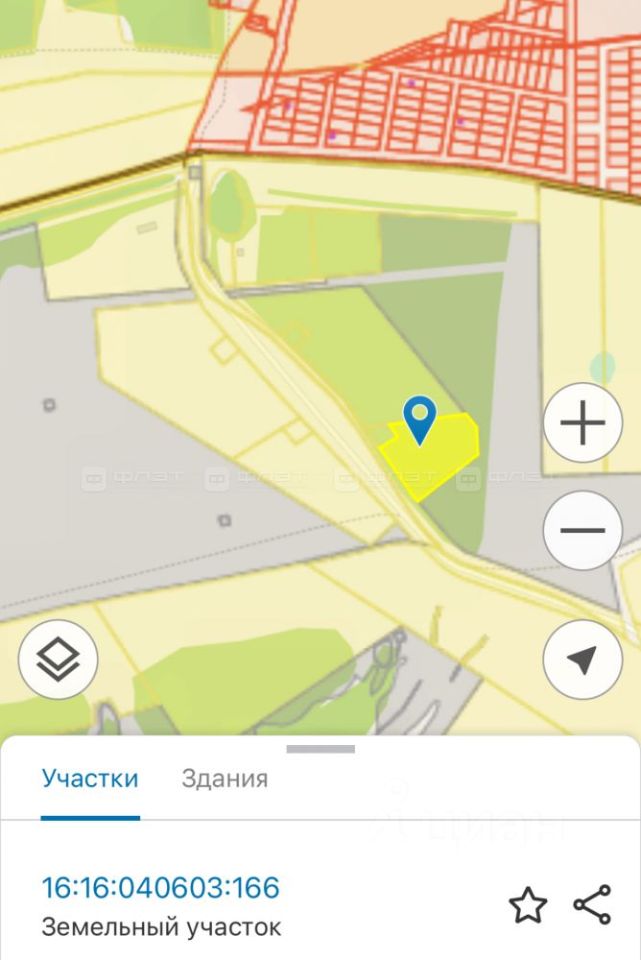Image resolution: width=641 pixels, height=960 pixels.
Task: Switch to the Здания tab
Action: (x=224, y=779)
